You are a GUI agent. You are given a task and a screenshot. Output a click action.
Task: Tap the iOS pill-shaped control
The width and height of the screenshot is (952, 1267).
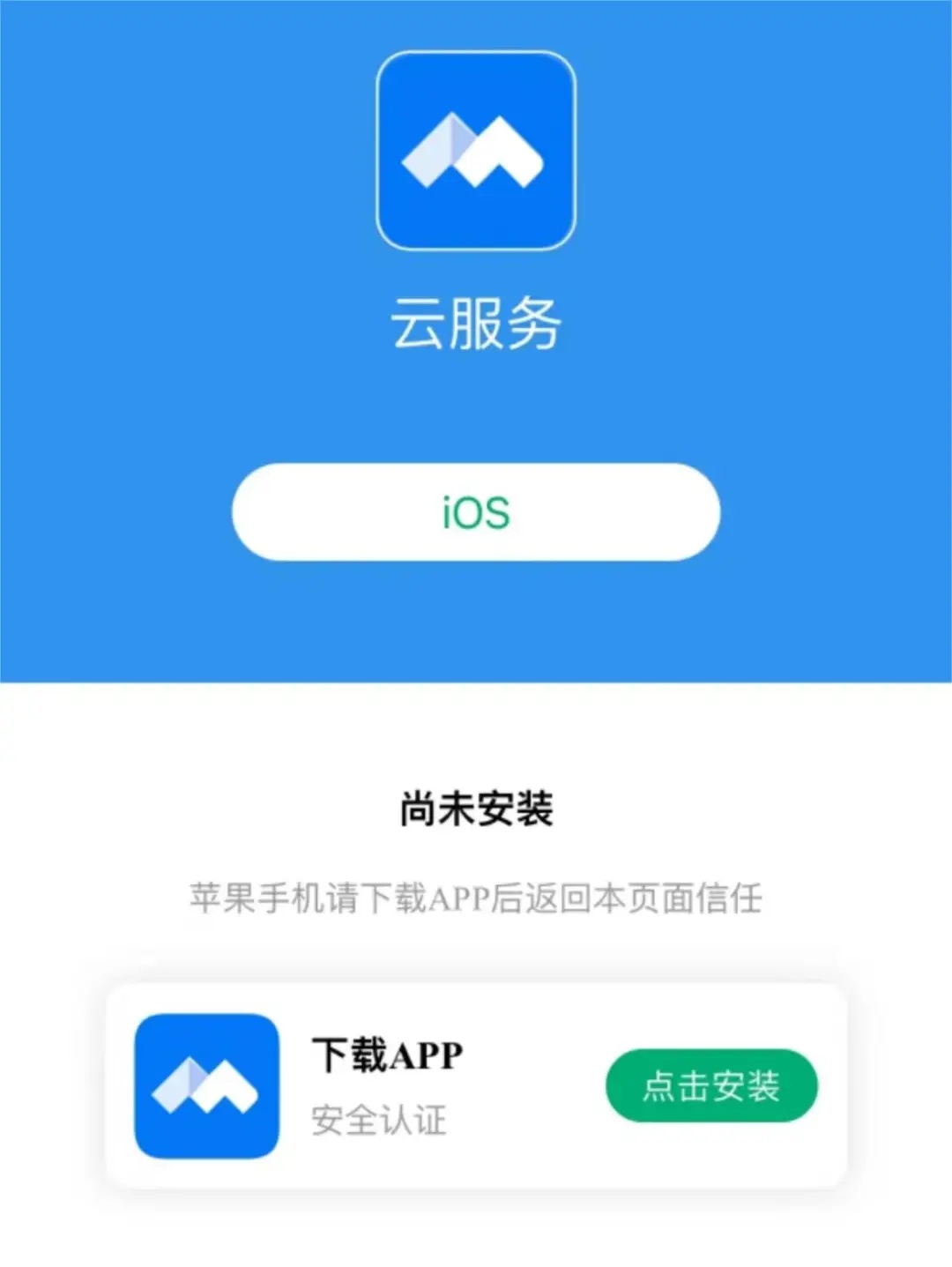click(x=474, y=512)
